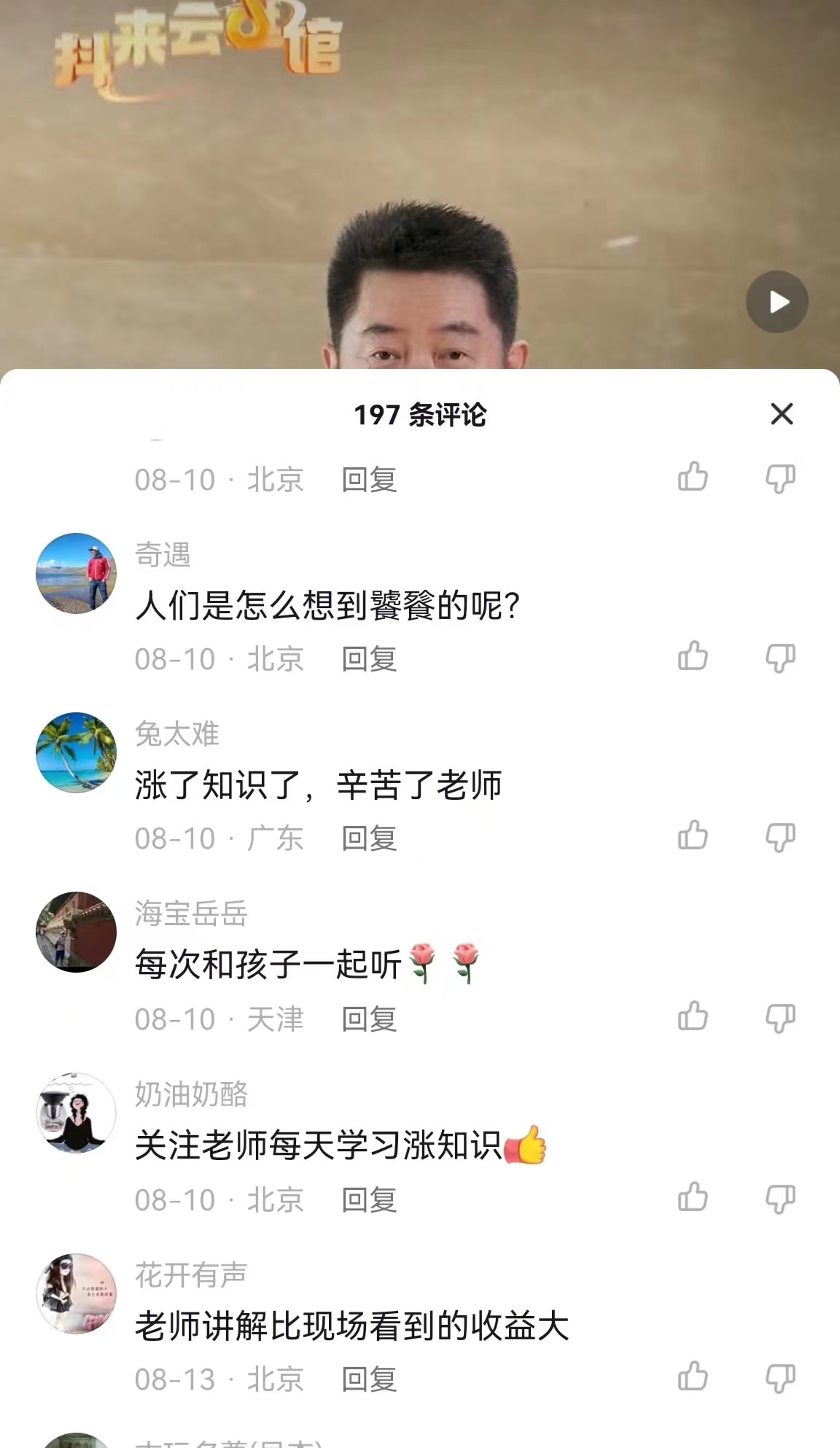View 海宝岳岳's profile picture
Image resolution: width=840 pixels, height=1448 pixels.
pyautogui.click(x=77, y=932)
